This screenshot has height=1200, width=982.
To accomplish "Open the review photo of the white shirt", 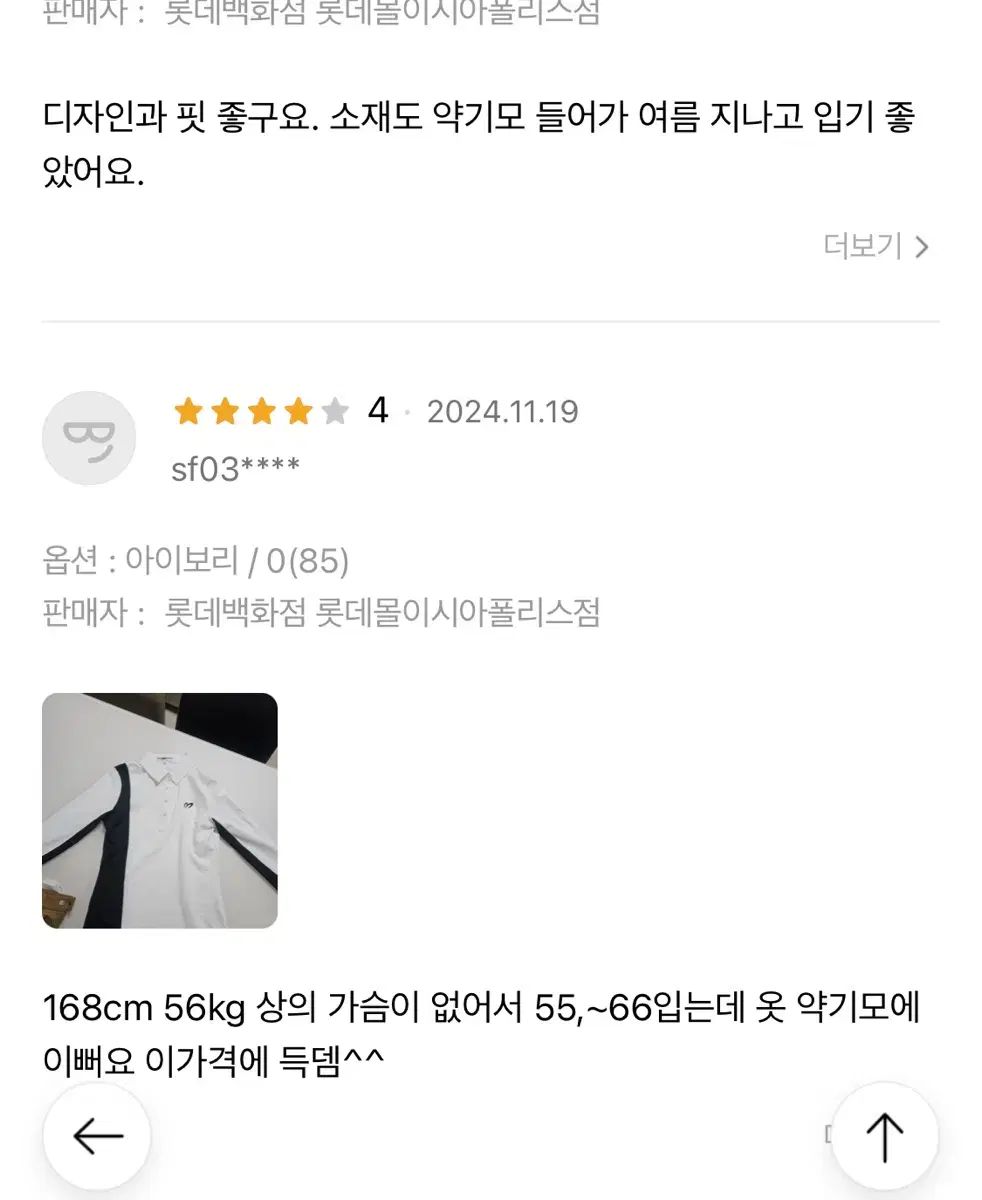I will (x=160, y=810).
